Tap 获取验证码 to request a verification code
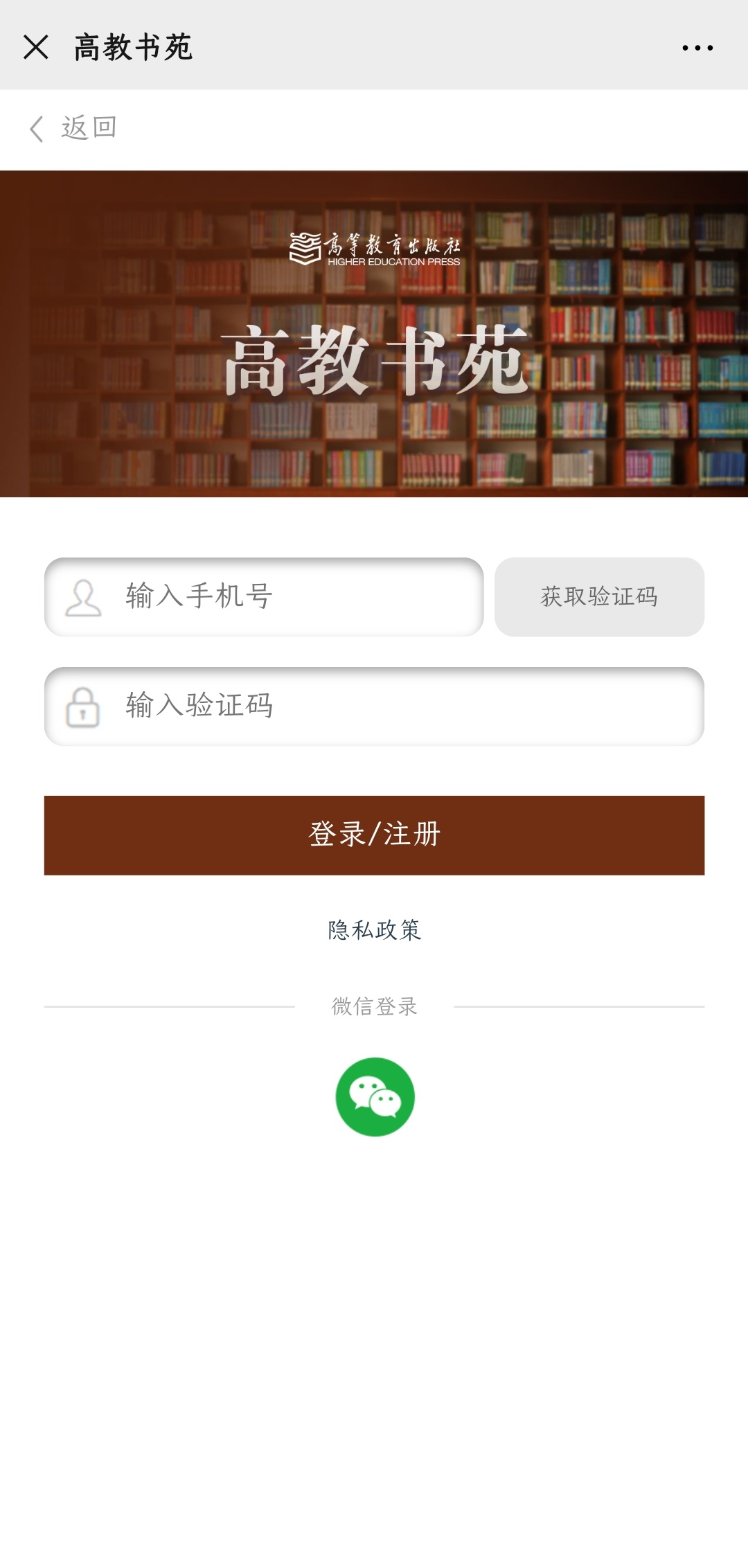 point(598,597)
